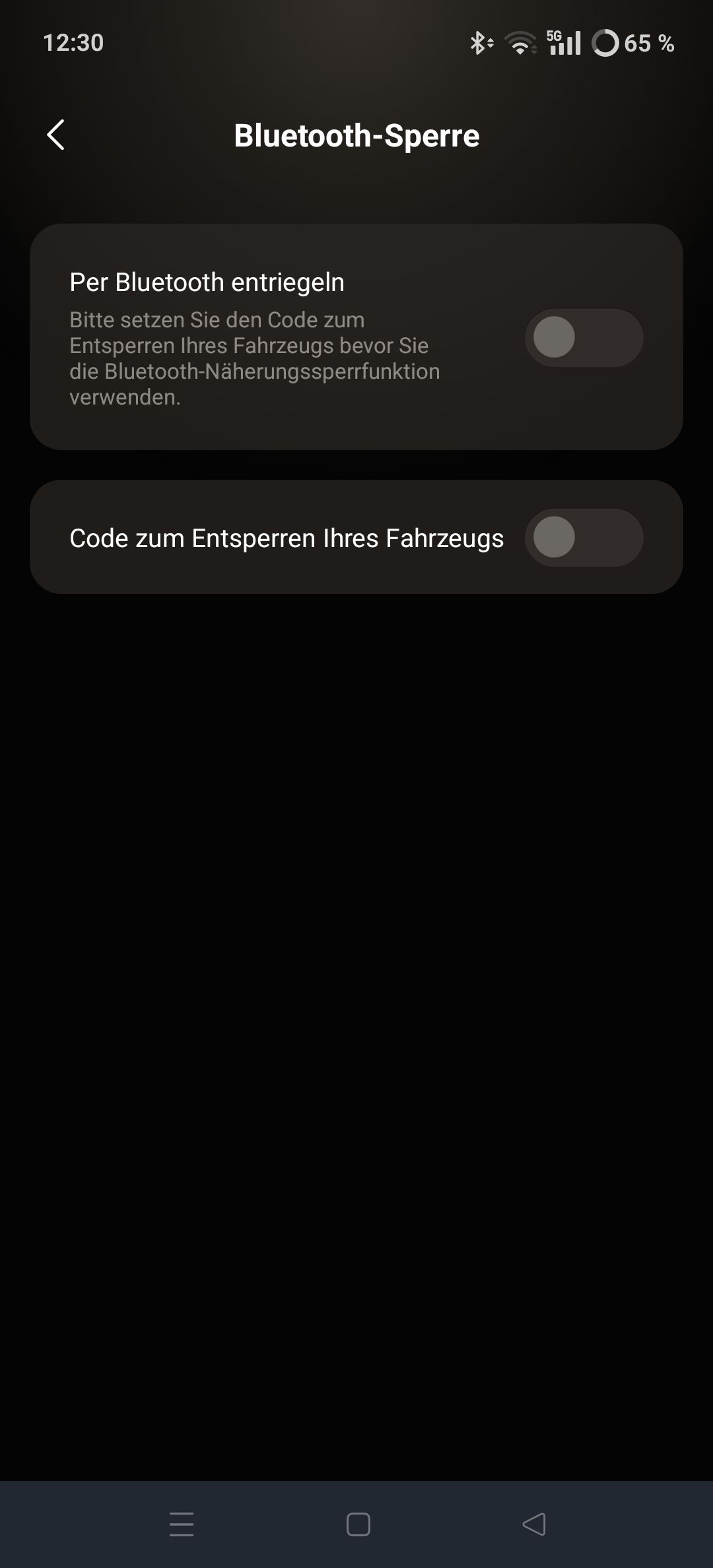Toggle Code zum Entsperren Ihres Fahrzeugs
This screenshot has height=1568, width=713.
(x=584, y=537)
